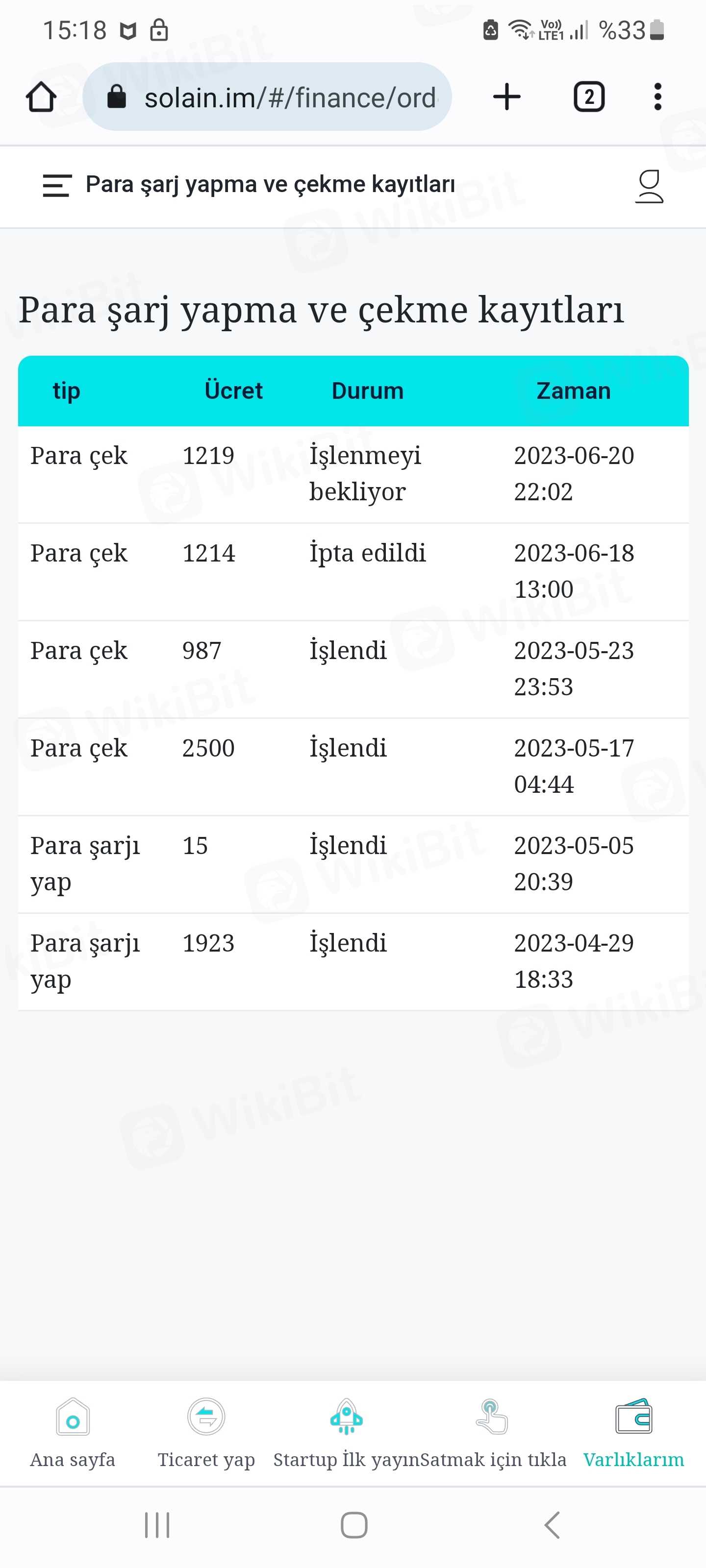Go to the Ticaret yap tab
Screen dimensions: 706x1568
(206, 1432)
